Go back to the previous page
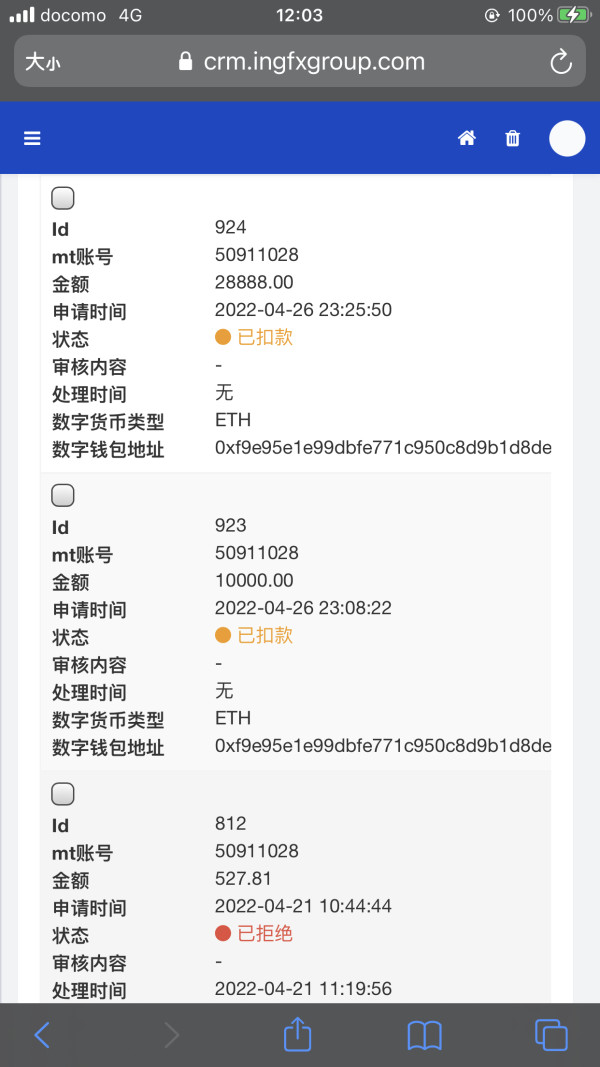 click(x=42, y=1035)
